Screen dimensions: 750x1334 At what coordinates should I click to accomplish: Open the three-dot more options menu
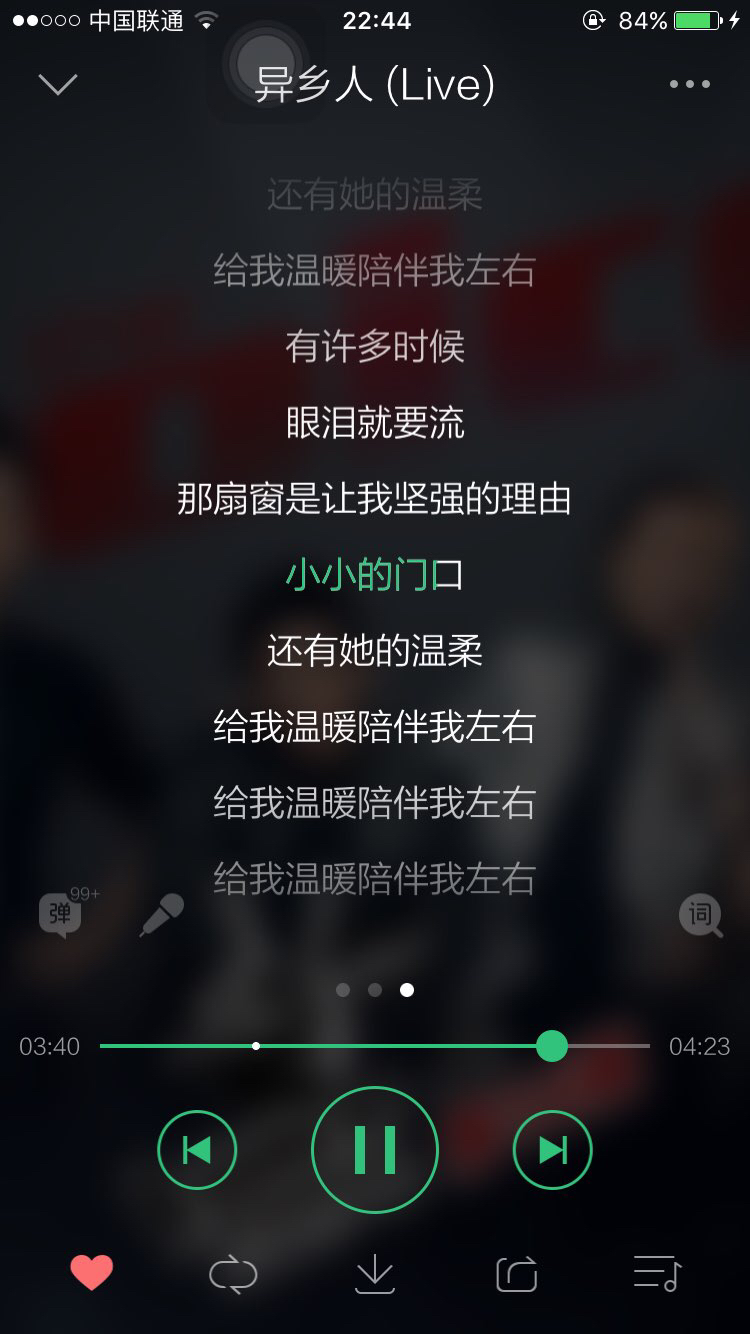click(689, 84)
